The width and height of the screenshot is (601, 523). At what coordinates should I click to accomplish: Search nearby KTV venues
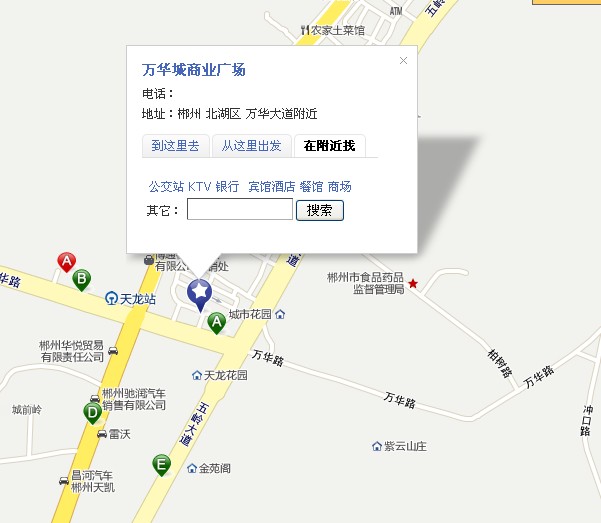coord(199,187)
